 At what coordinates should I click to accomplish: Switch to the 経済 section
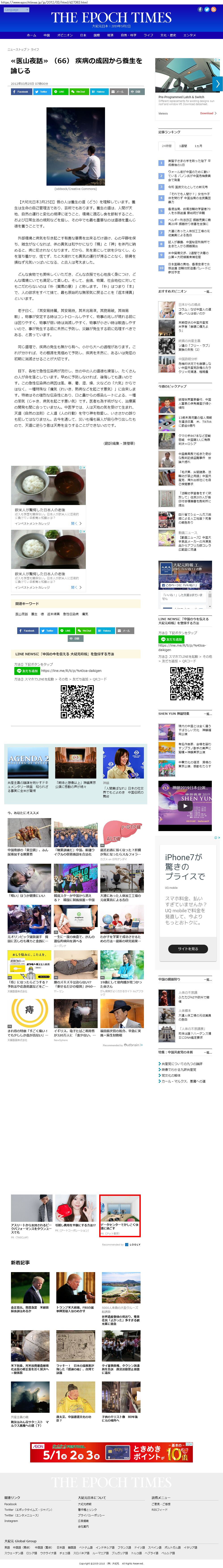110,35
